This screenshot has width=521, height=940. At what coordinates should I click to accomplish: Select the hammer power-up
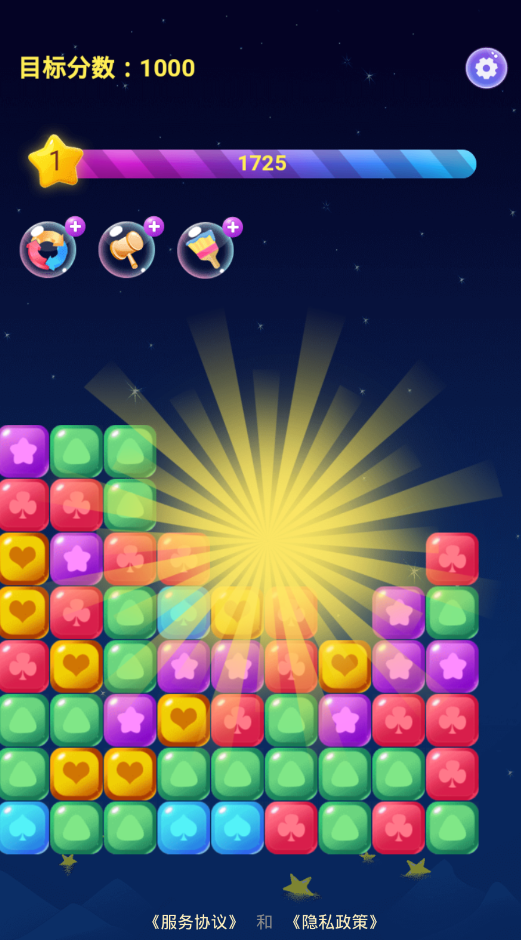point(127,249)
